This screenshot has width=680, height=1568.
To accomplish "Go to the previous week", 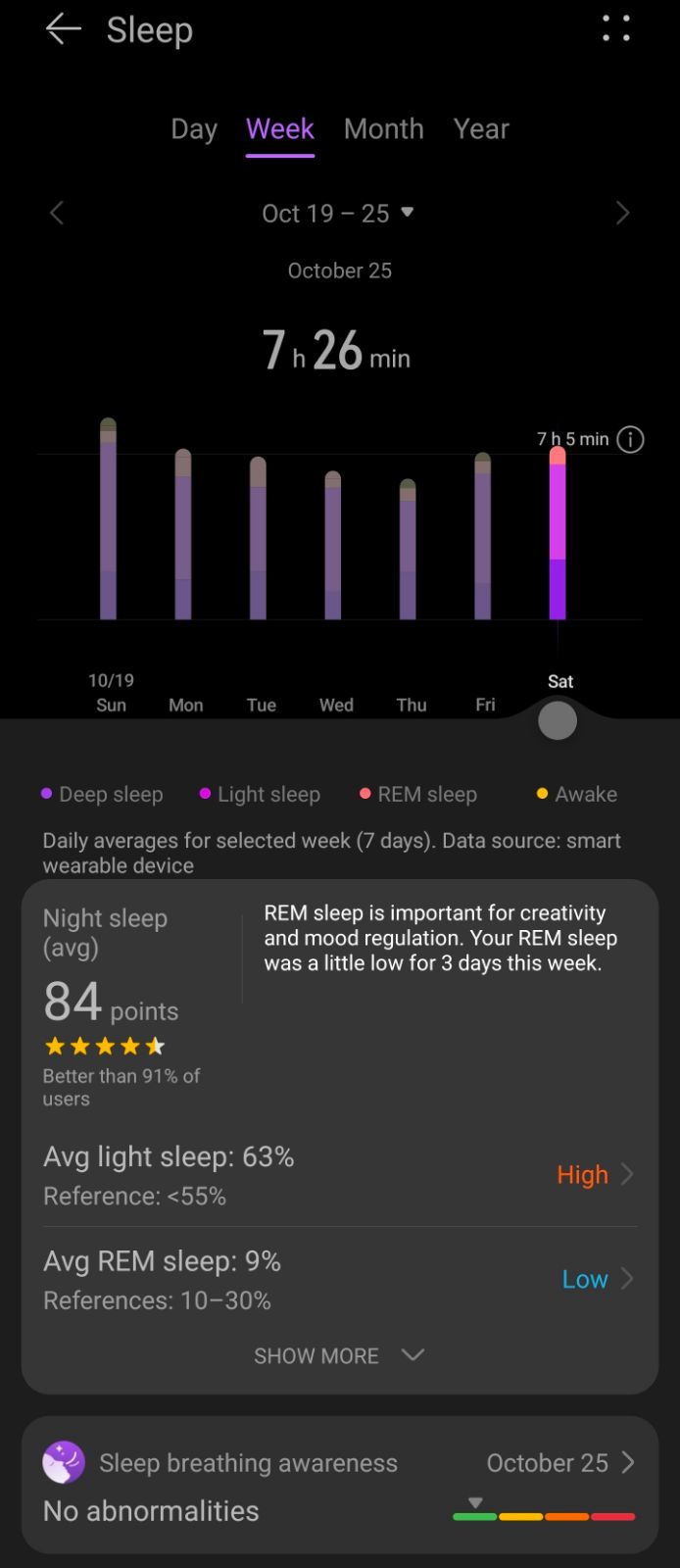I will coord(57,214).
